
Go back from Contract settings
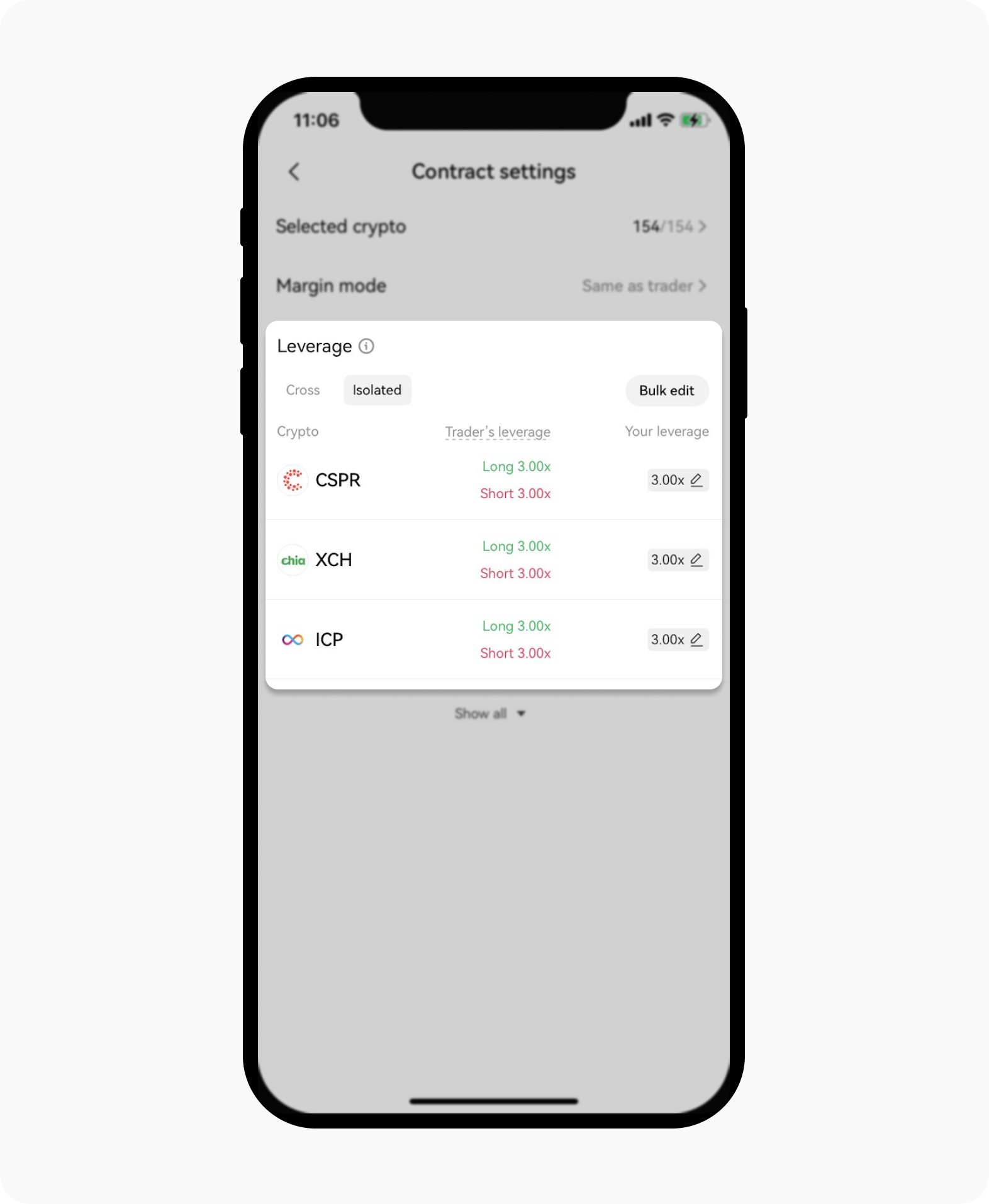(294, 172)
